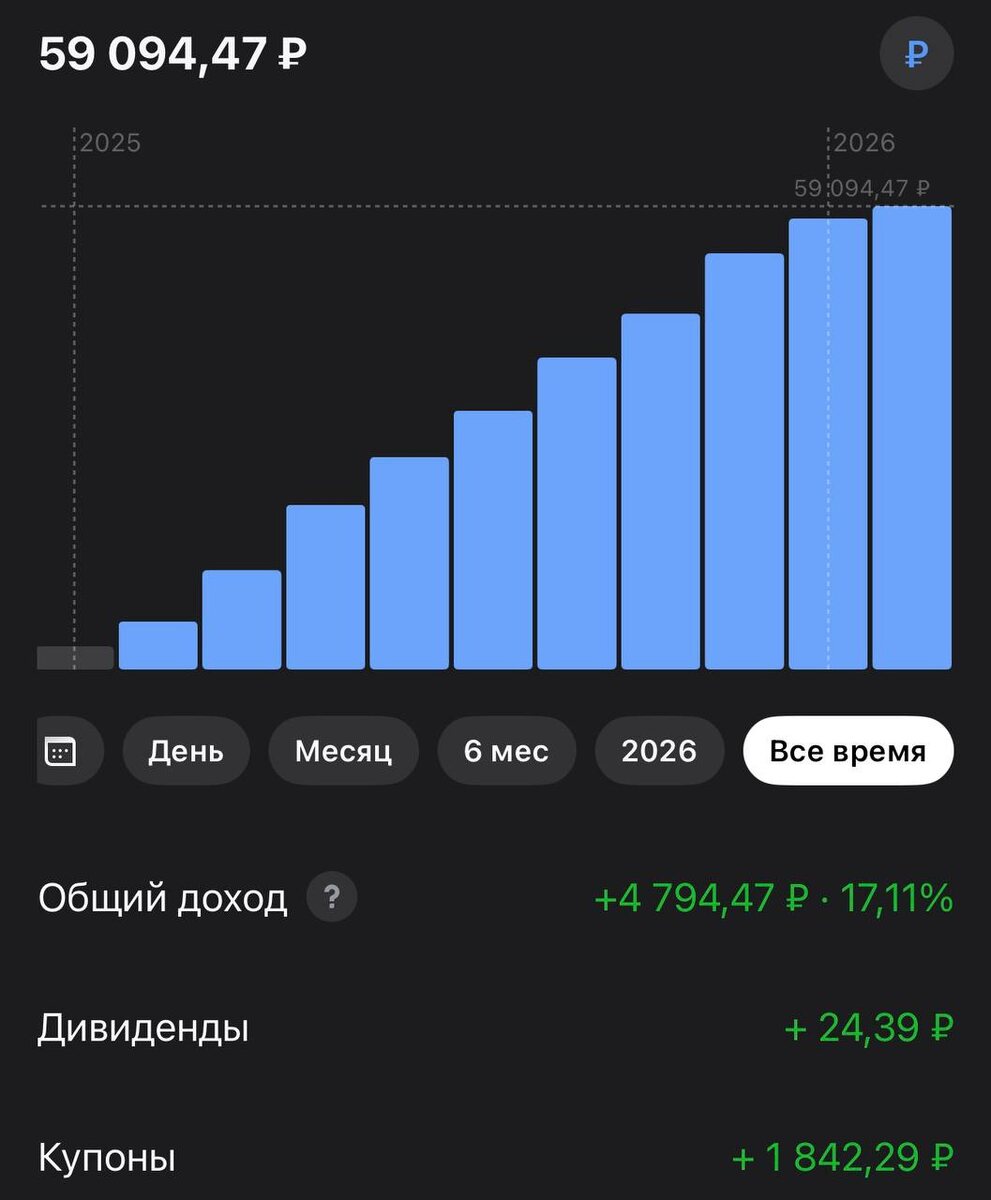Select the "2026" period chip

(659, 751)
